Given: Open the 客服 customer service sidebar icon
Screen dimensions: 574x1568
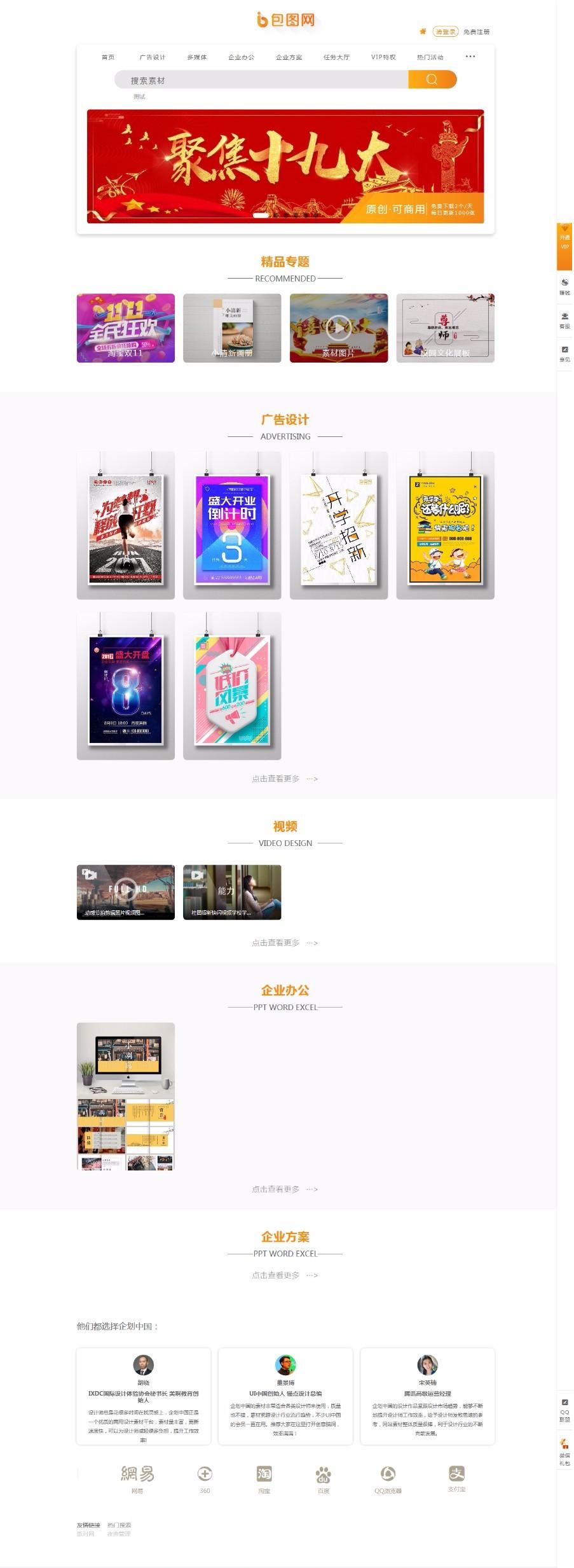Looking at the screenshot, I should point(564,320).
